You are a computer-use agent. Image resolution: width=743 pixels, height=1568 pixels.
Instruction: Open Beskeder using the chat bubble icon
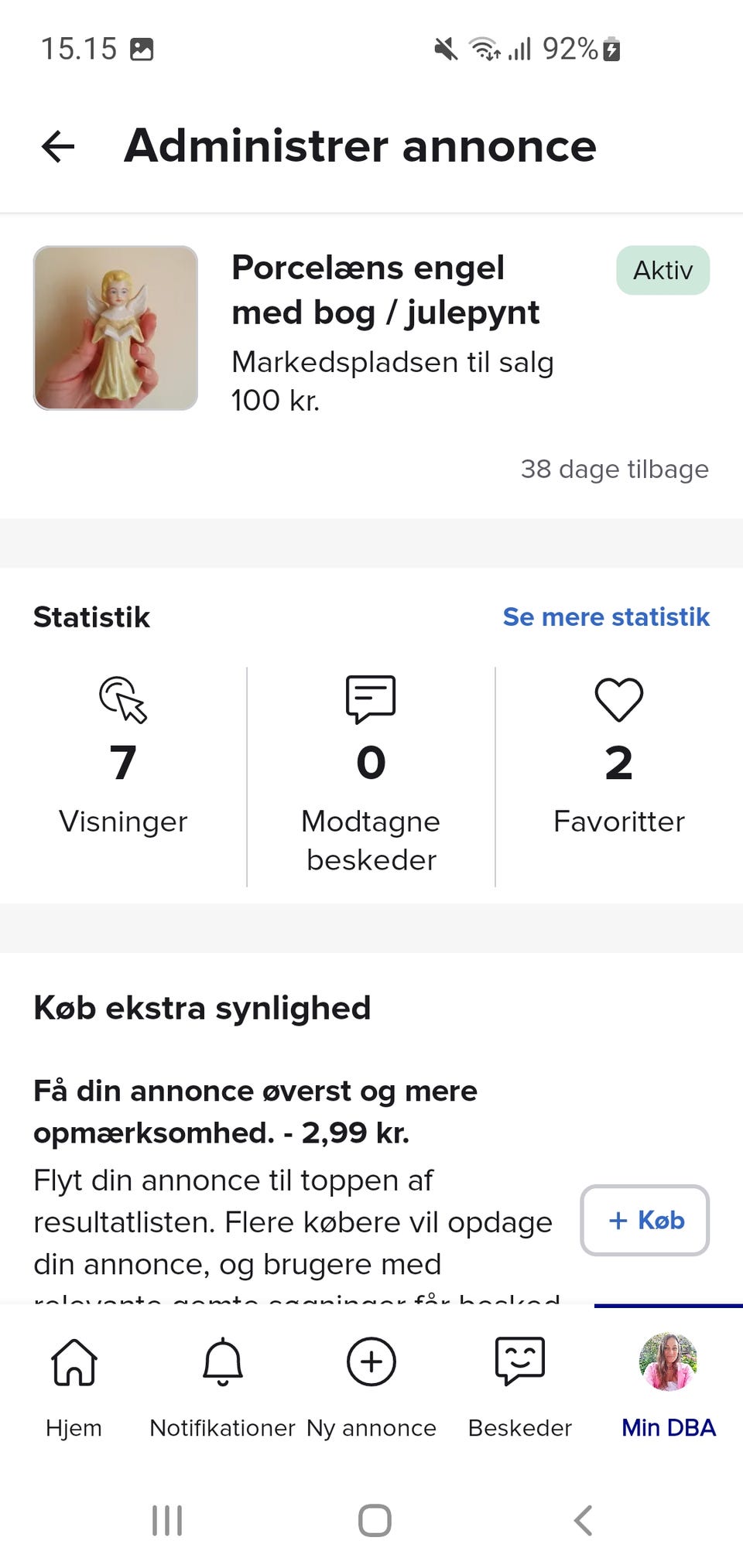(x=520, y=1360)
